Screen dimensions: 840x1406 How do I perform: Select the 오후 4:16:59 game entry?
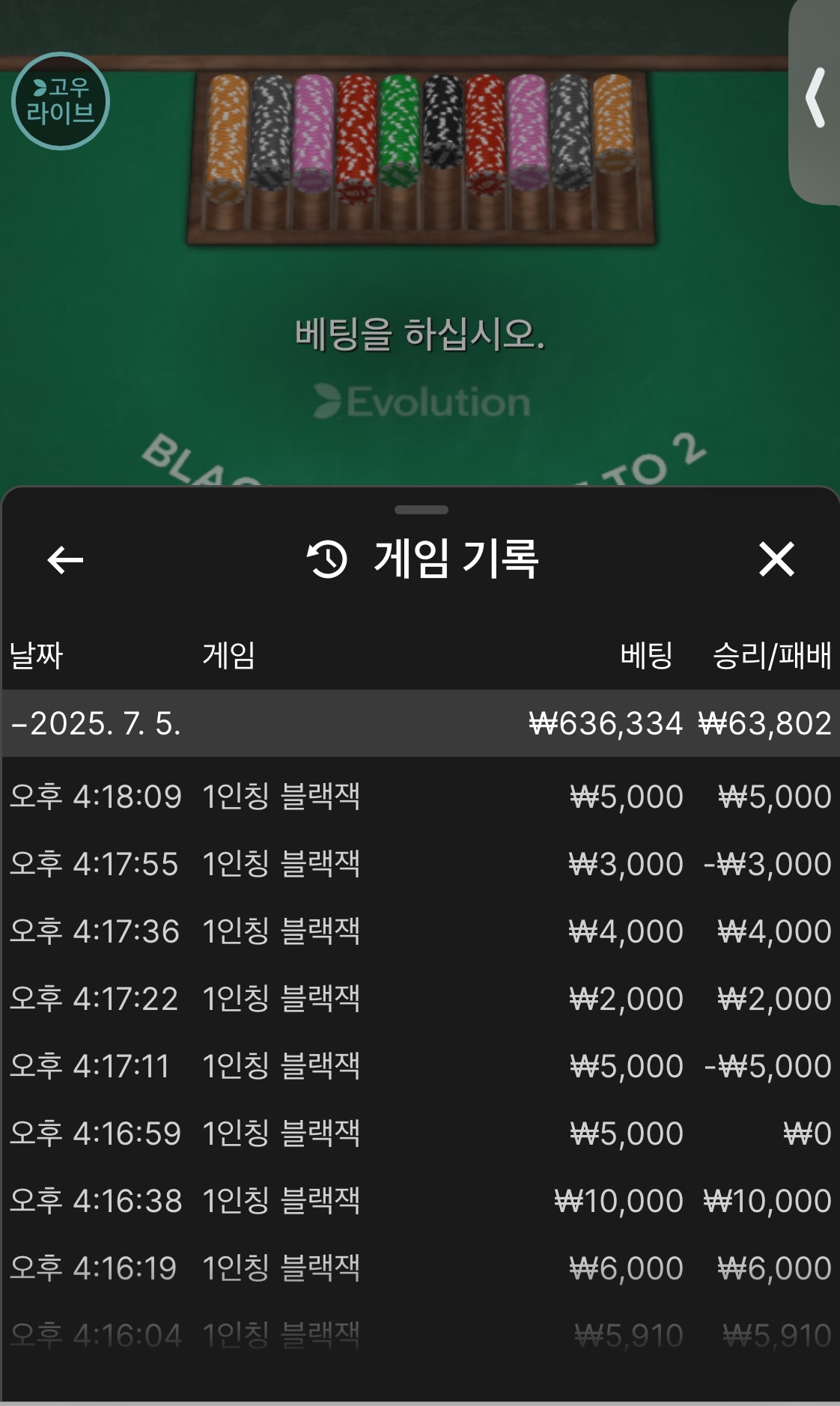(x=419, y=1133)
